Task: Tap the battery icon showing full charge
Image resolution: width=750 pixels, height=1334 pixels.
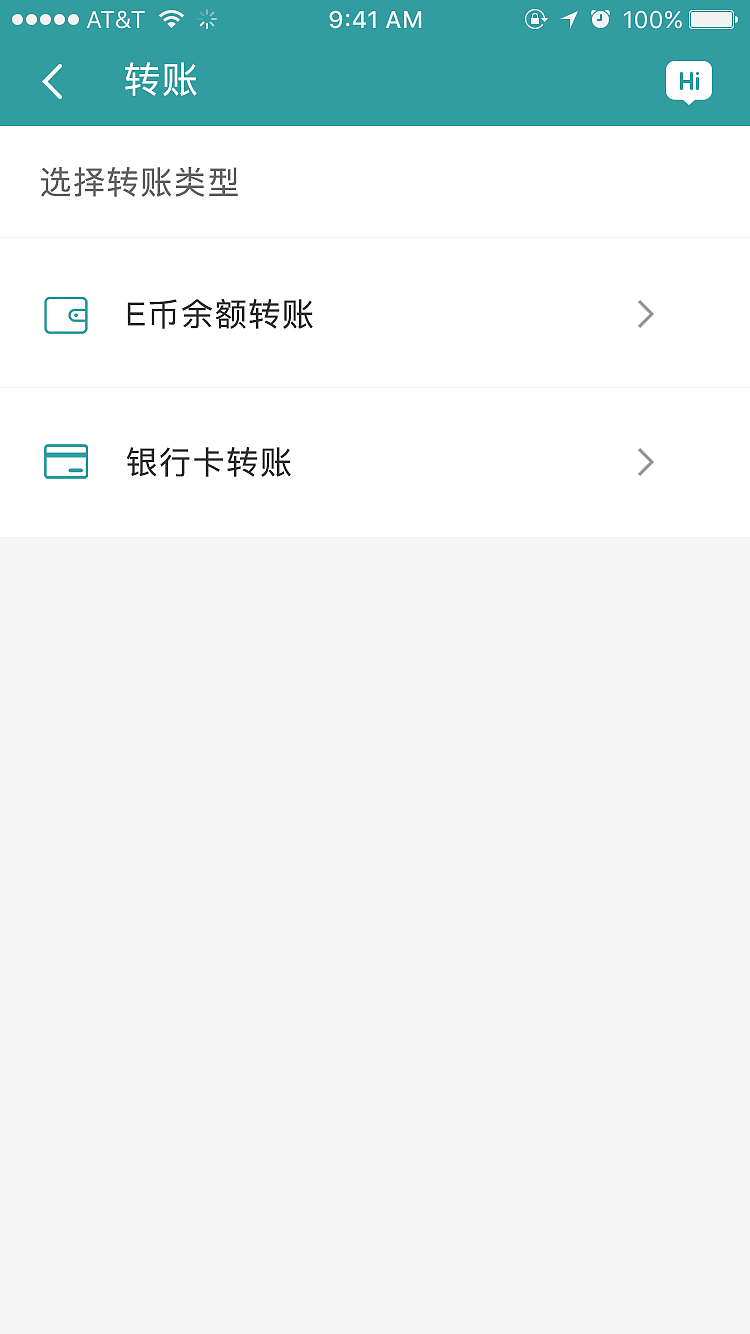Action: (x=712, y=18)
